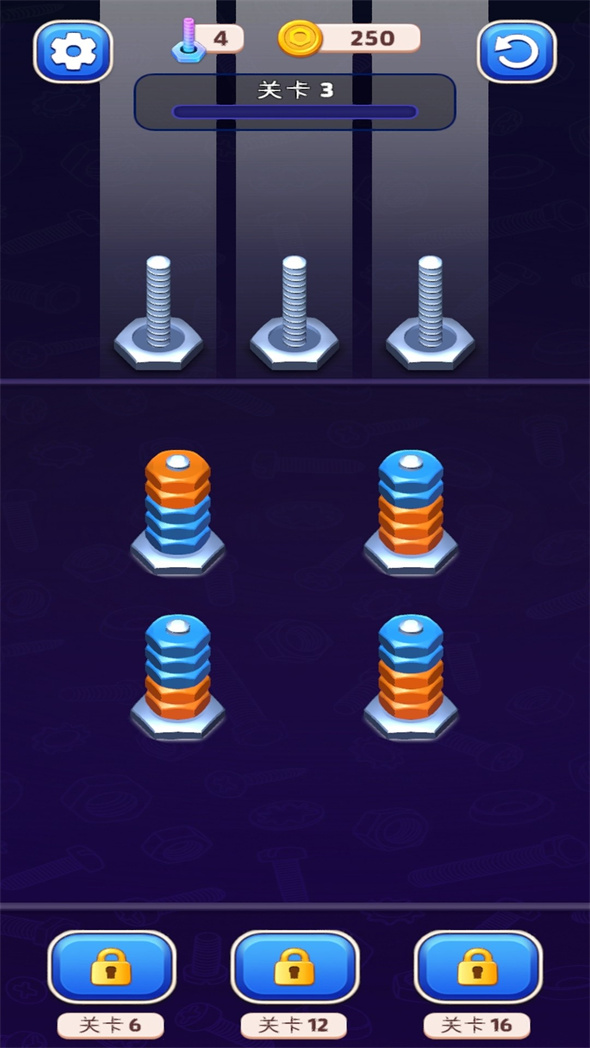The image size is (590, 1048).
Task: Select the bolt with orange nut on top
Action: pyautogui.click(x=178, y=512)
